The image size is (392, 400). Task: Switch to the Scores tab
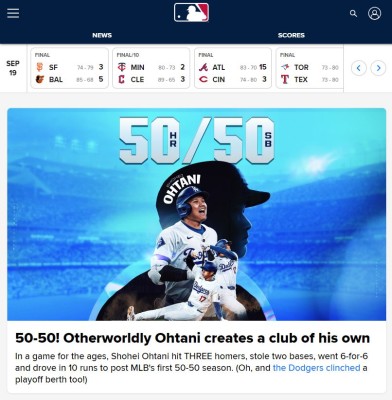pos(291,35)
